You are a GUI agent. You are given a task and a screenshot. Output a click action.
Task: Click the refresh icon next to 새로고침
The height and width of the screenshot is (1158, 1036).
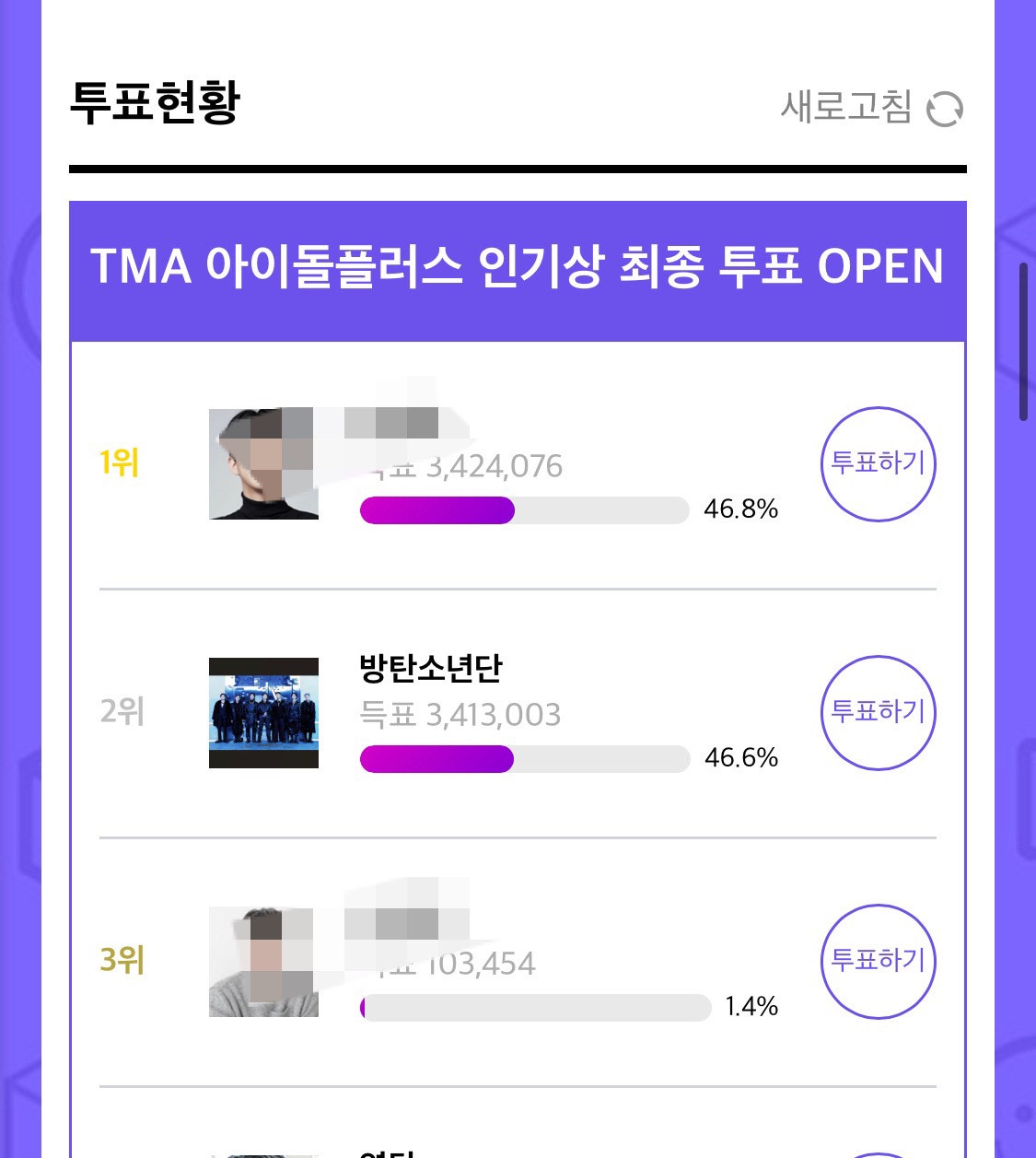pyautogui.click(x=945, y=108)
